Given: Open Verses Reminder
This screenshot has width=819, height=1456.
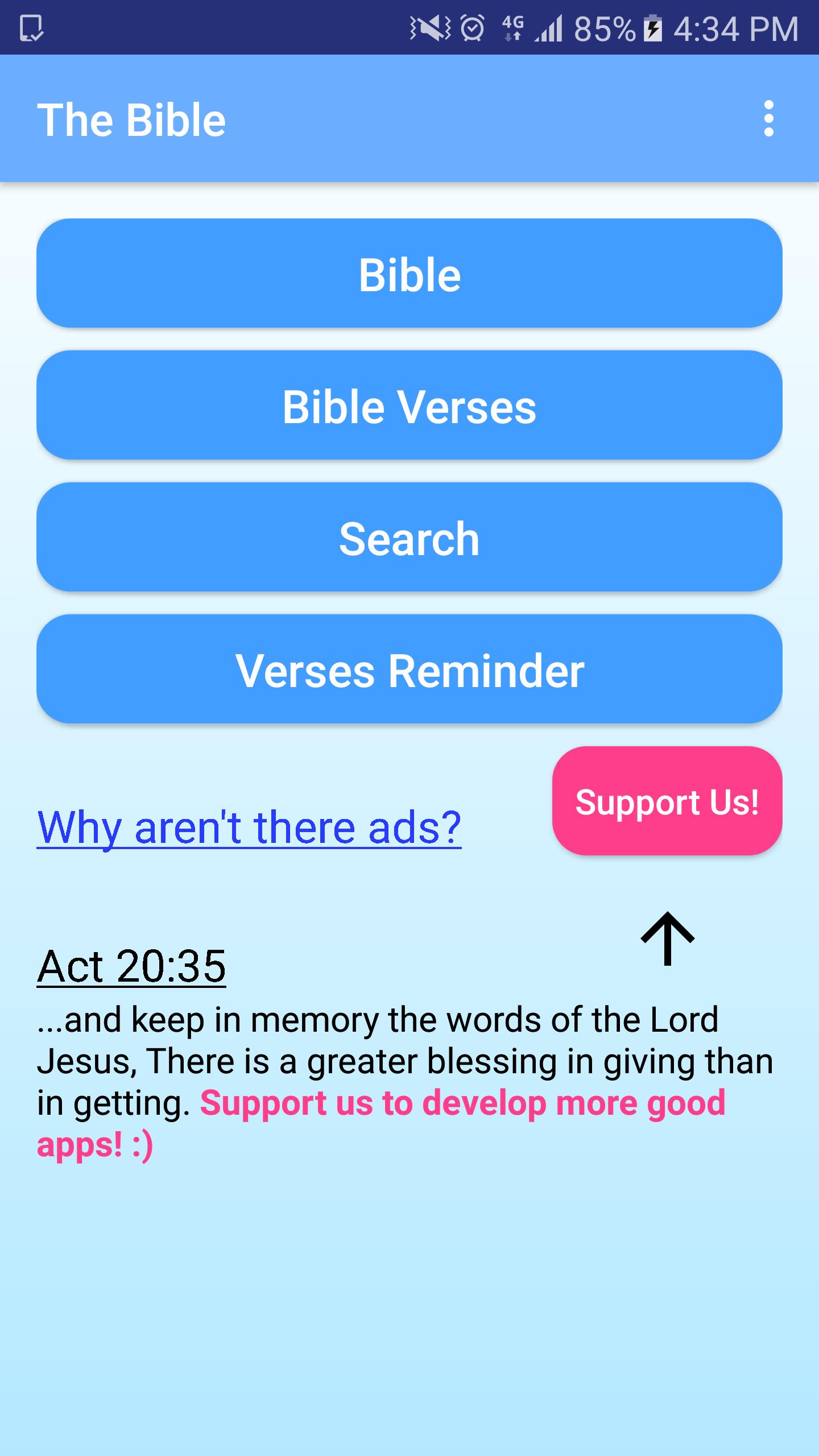Looking at the screenshot, I should [x=409, y=669].
